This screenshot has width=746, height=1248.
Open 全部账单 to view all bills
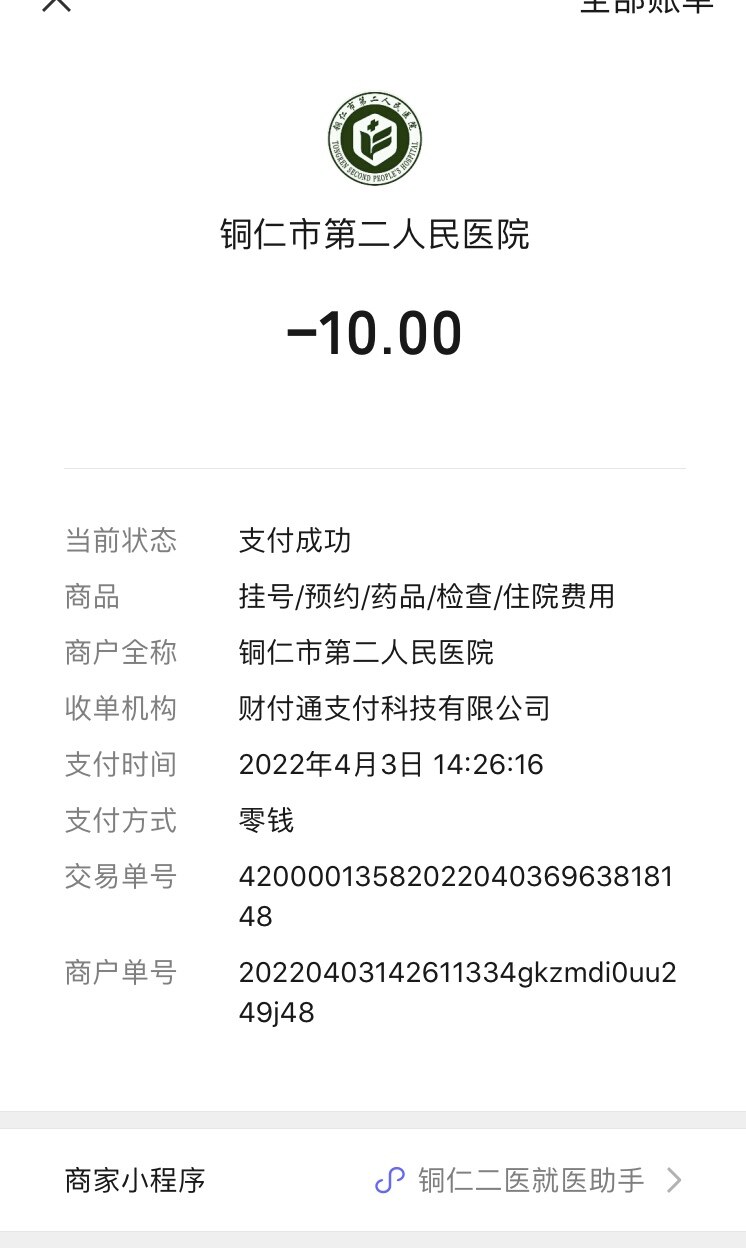coord(647,5)
